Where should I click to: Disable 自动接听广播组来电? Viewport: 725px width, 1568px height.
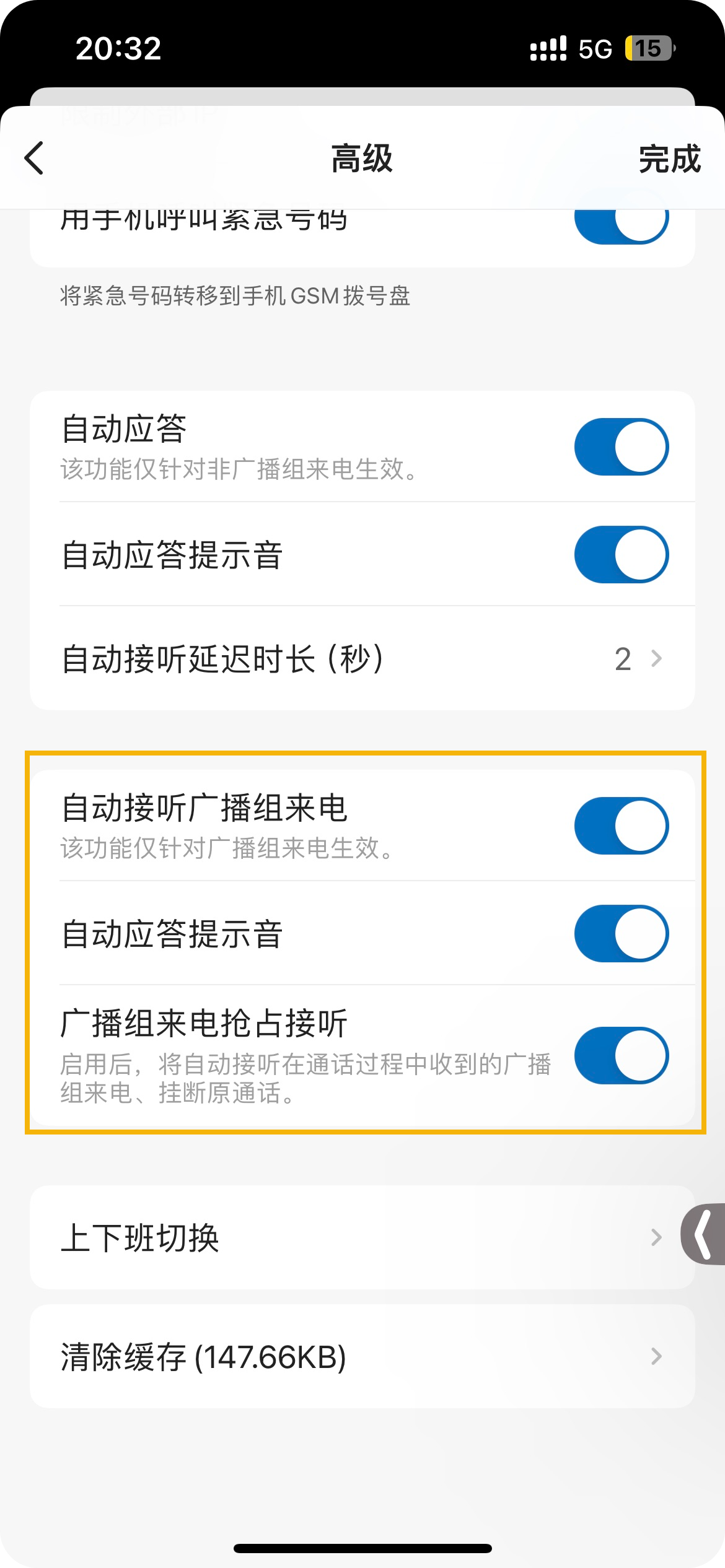point(621,826)
